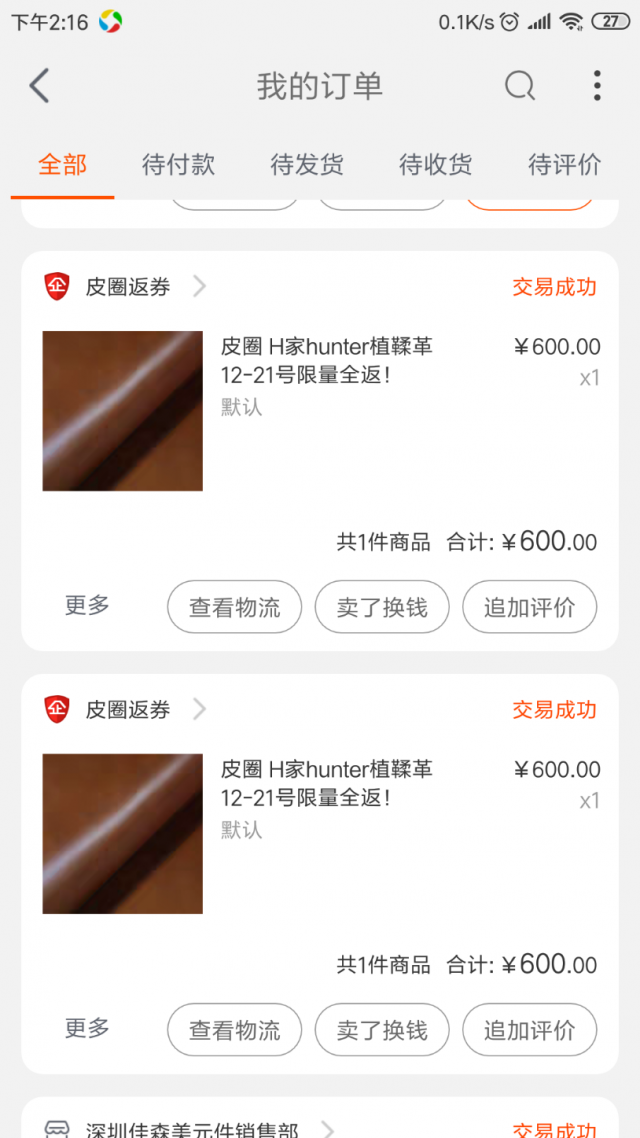Open the 深圳佳森美元件销售部 shop

tap(191, 1130)
